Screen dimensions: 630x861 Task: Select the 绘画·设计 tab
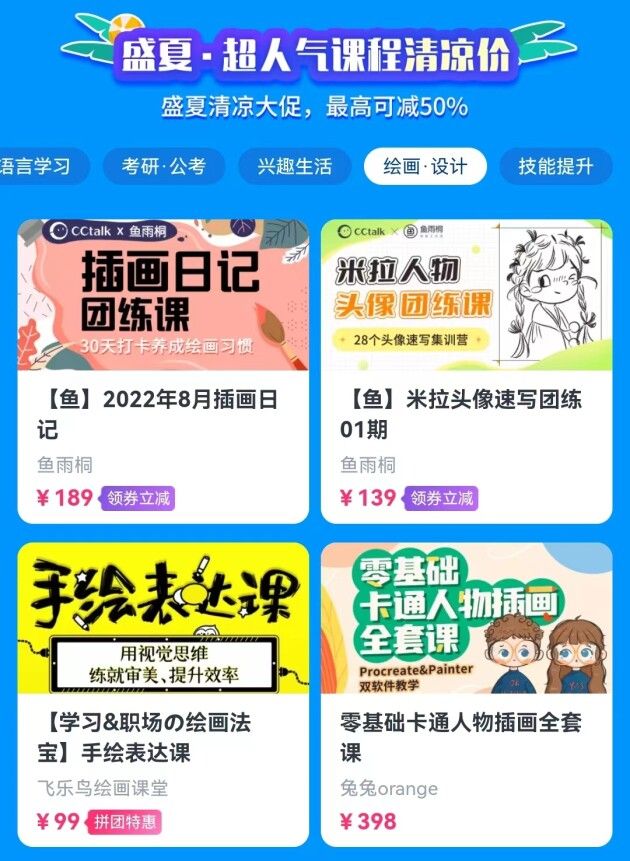tap(425, 166)
